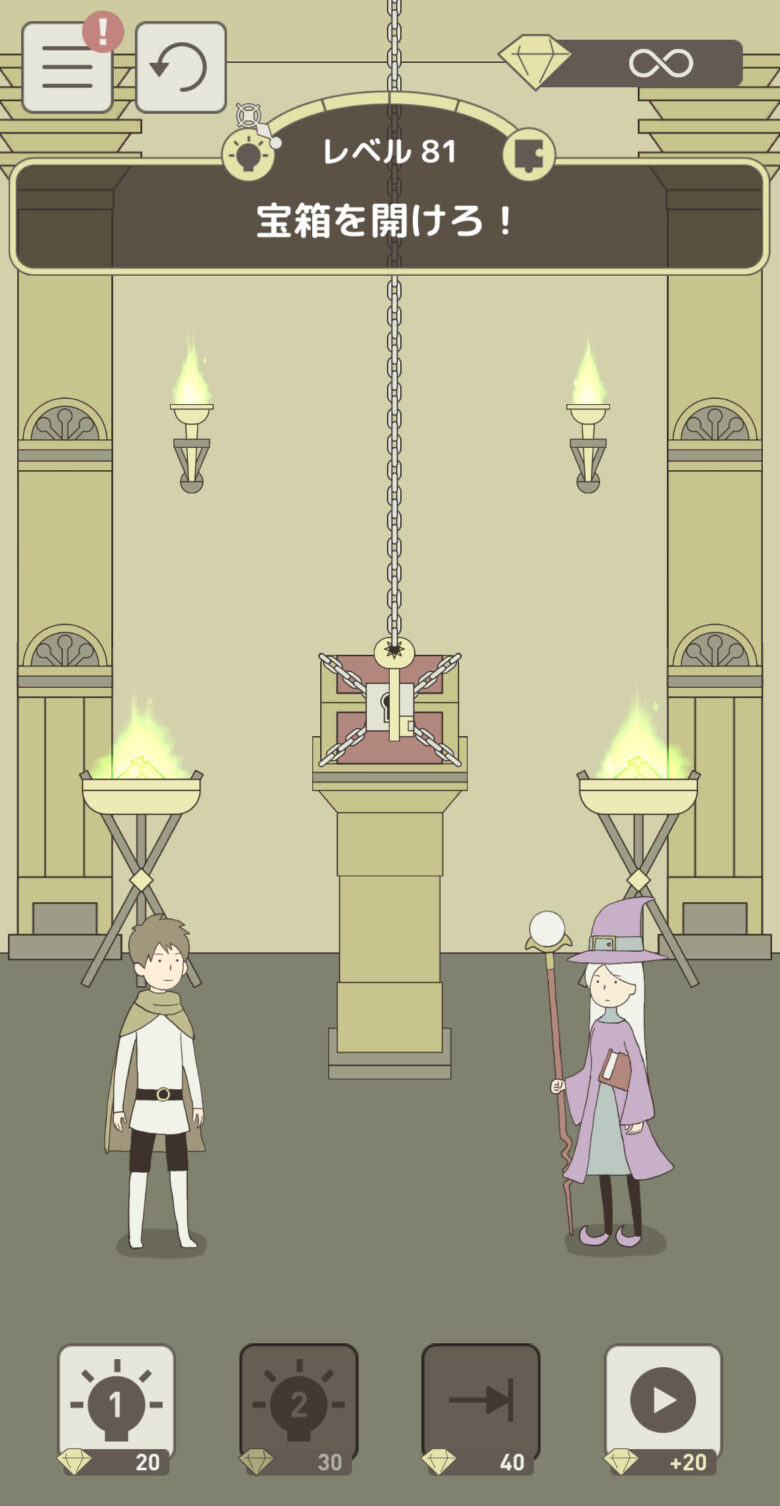Use hint 1 for 20 gems

[116, 1407]
